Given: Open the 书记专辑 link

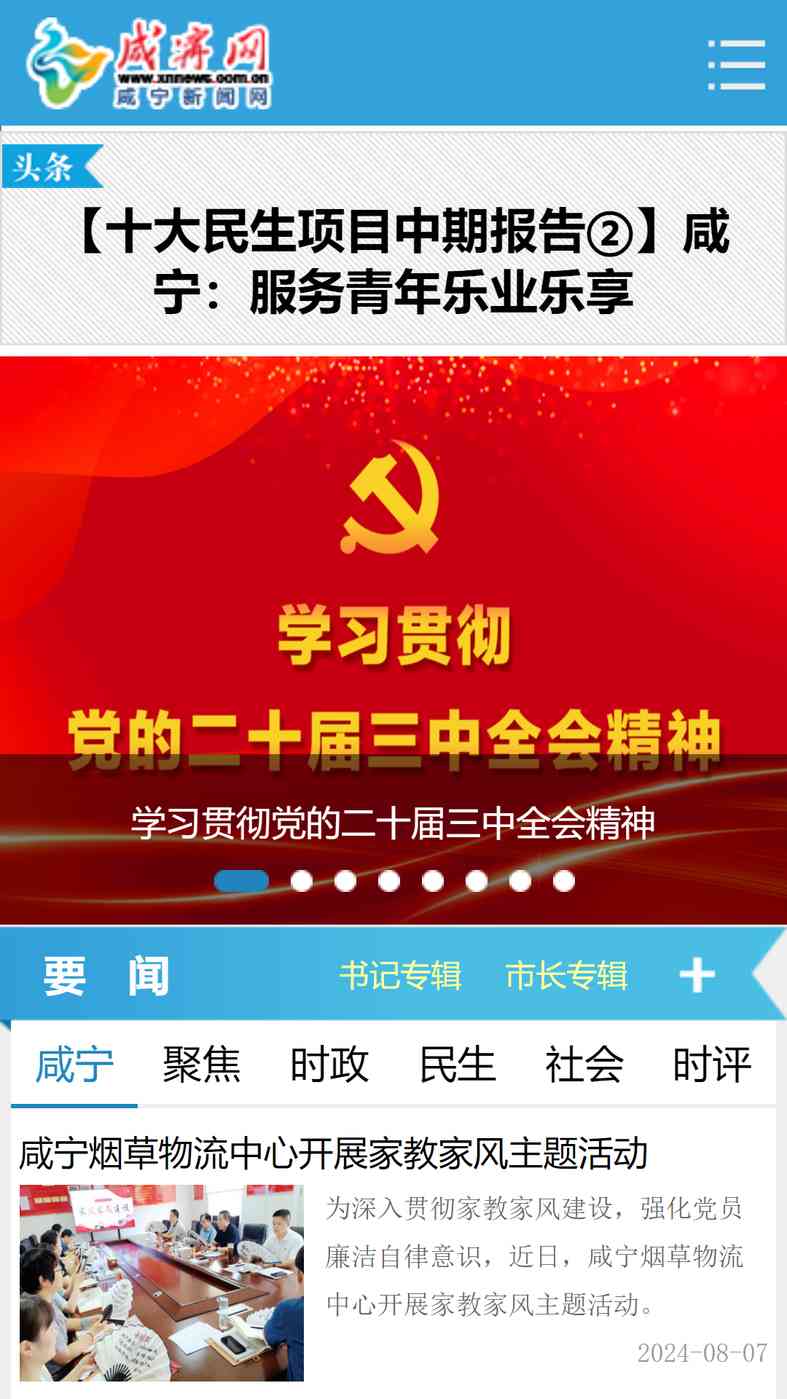Looking at the screenshot, I should (x=400, y=975).
